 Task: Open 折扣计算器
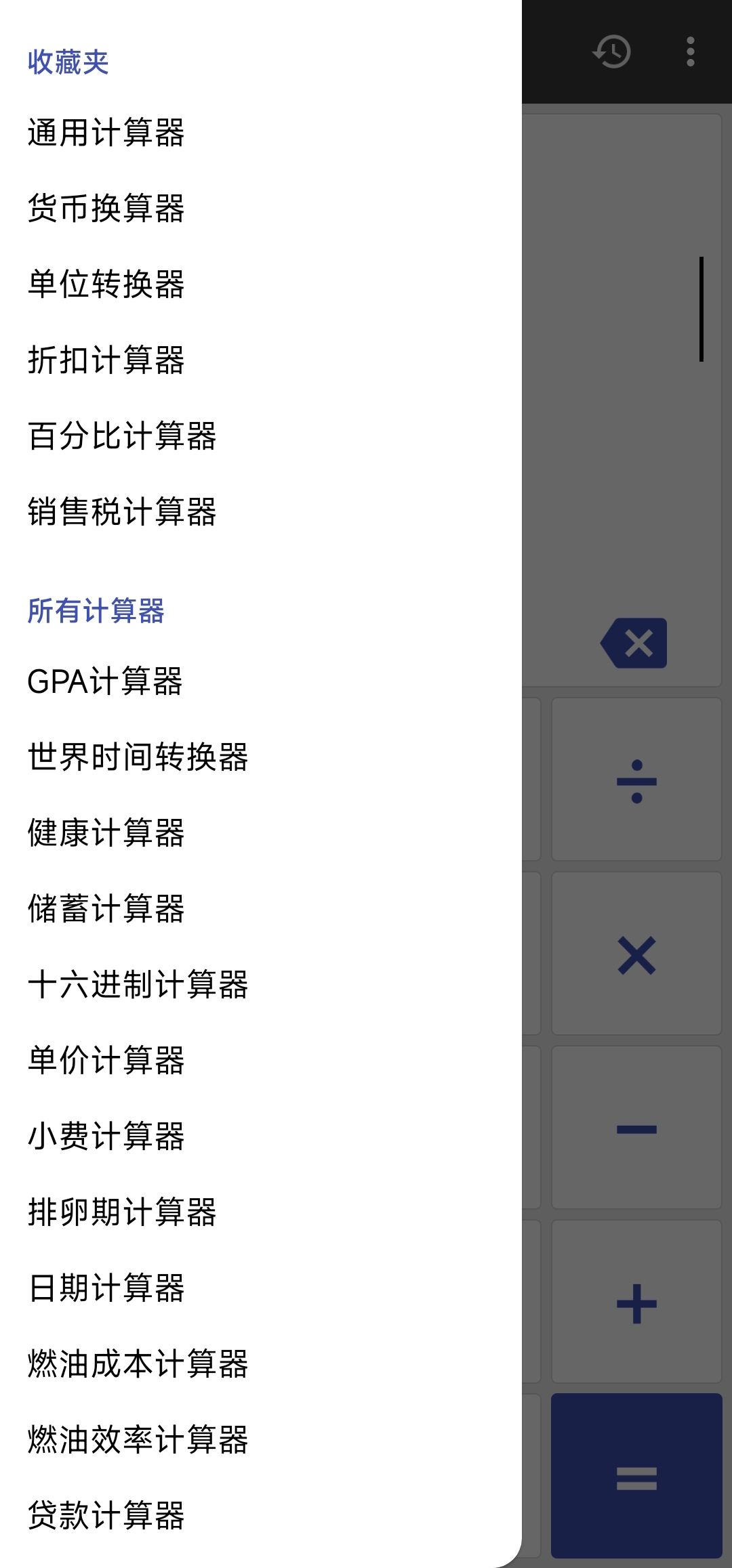point(106,360)
